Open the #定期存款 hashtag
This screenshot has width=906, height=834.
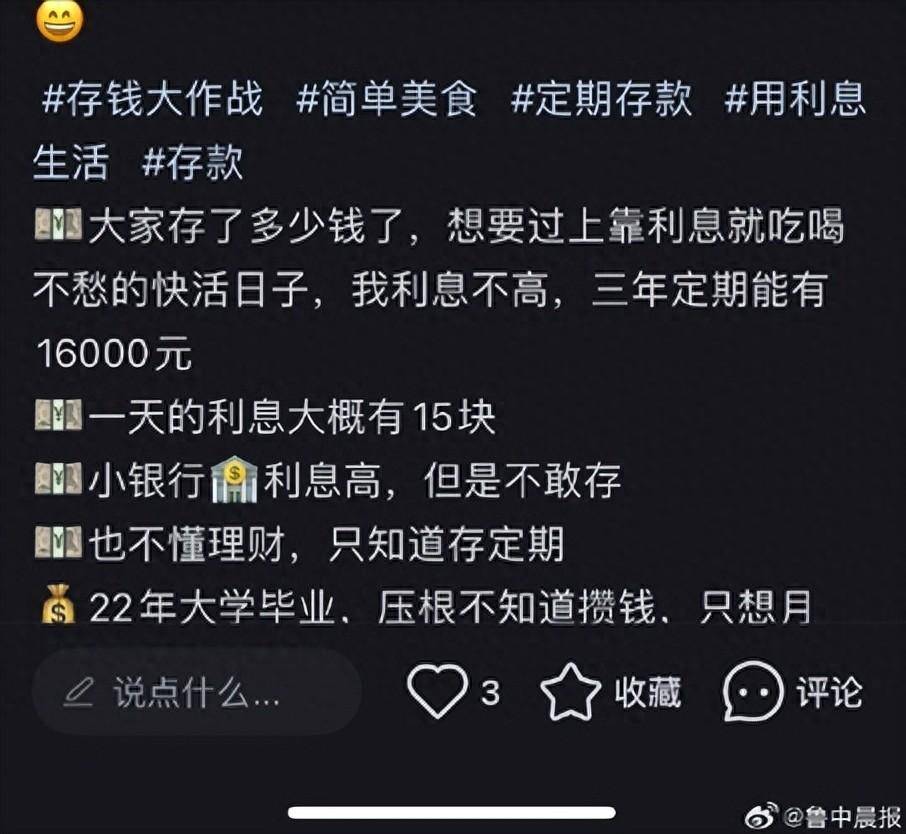(x=601, y=100)
